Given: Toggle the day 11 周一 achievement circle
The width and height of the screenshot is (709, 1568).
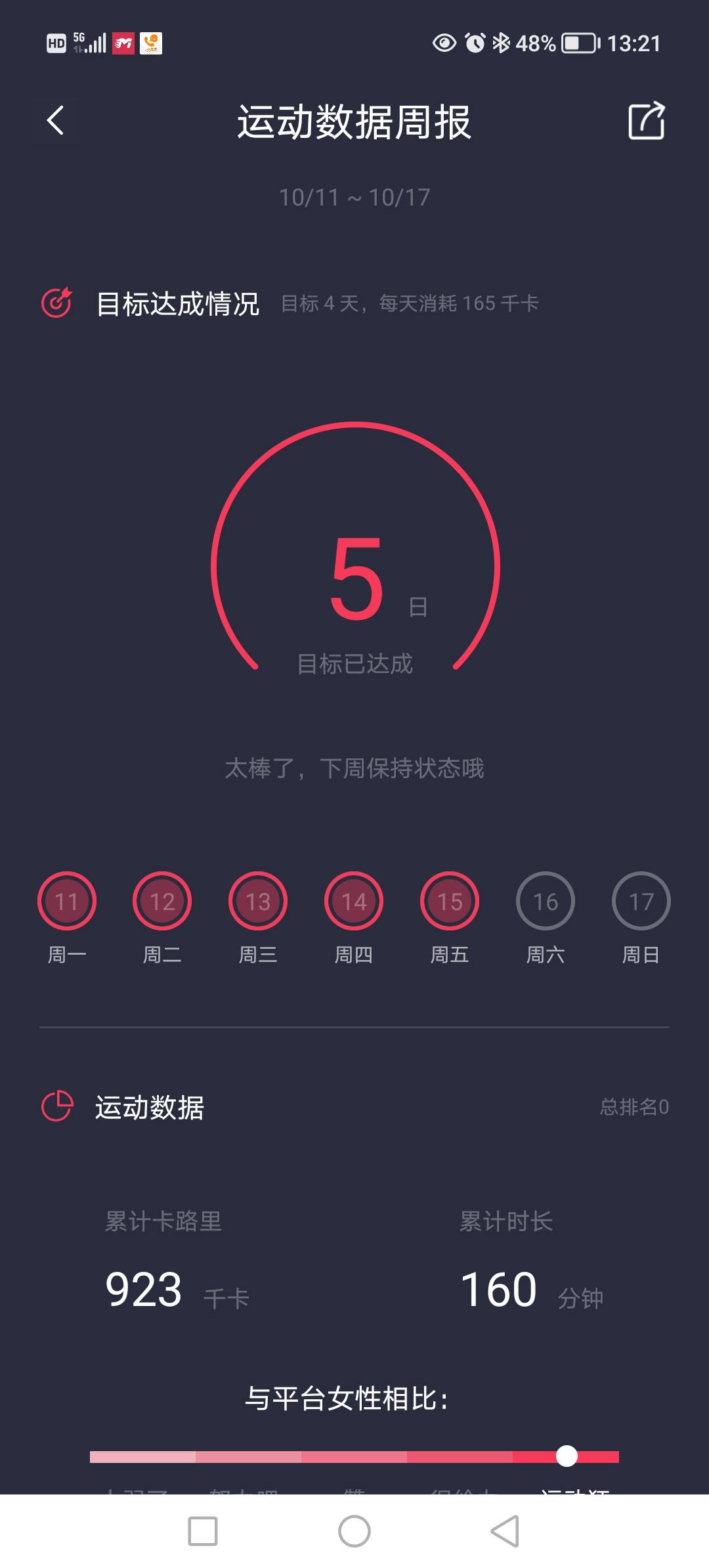Looking at the screenshot, I should coord(66,901).
